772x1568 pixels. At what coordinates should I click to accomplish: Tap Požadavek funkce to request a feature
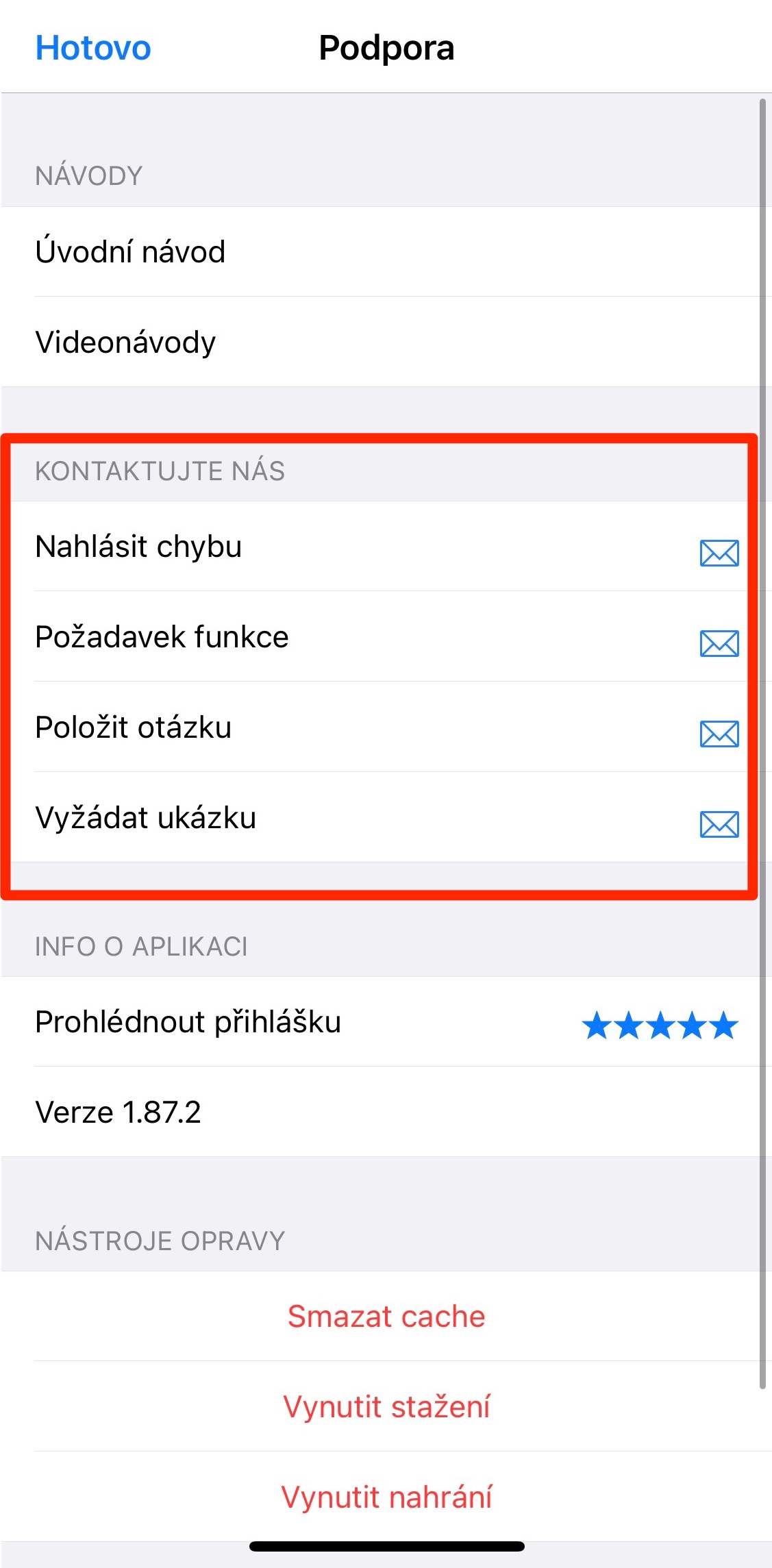[162, 637]
